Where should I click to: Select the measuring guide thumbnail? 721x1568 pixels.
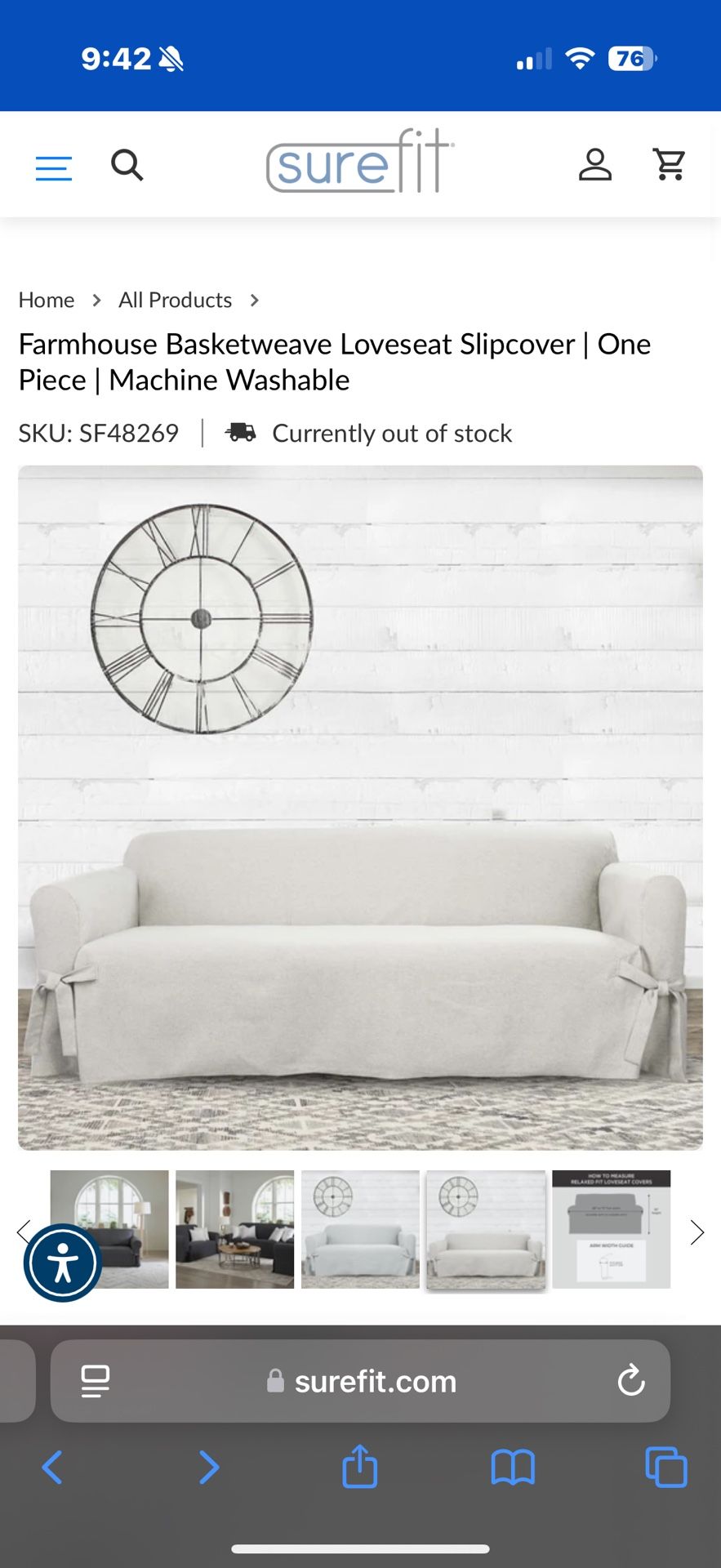coord(611,1229)
